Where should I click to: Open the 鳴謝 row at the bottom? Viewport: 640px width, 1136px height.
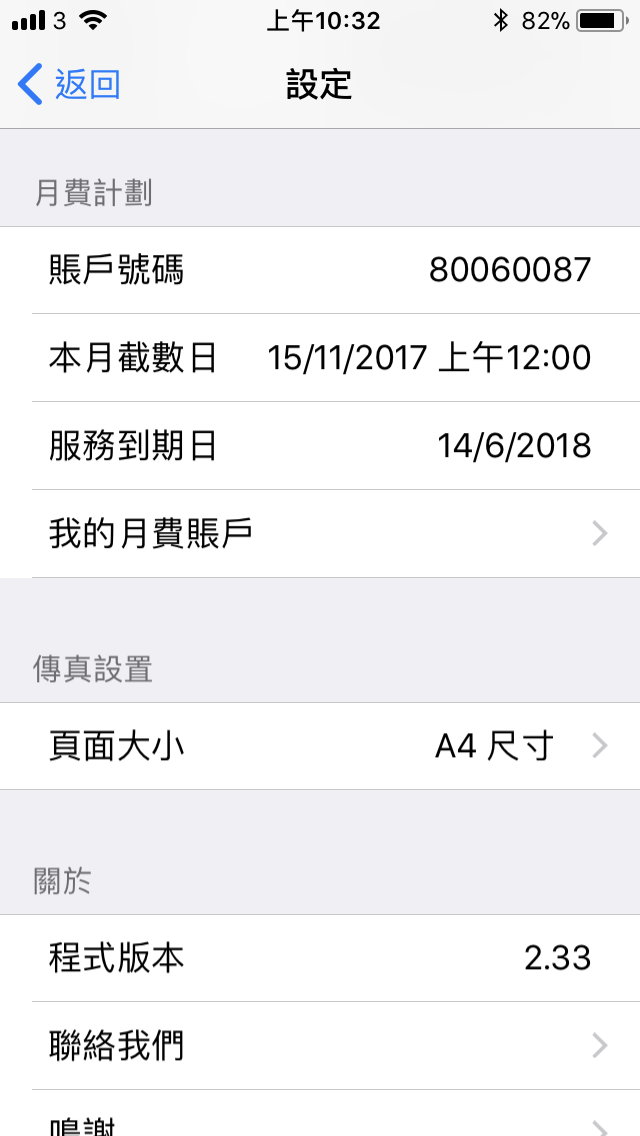320,1114
